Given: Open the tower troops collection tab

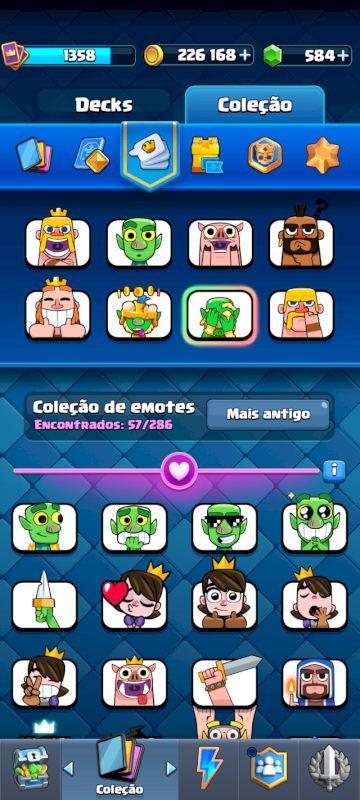Looking at the screenshot, I should coord(207,155).
